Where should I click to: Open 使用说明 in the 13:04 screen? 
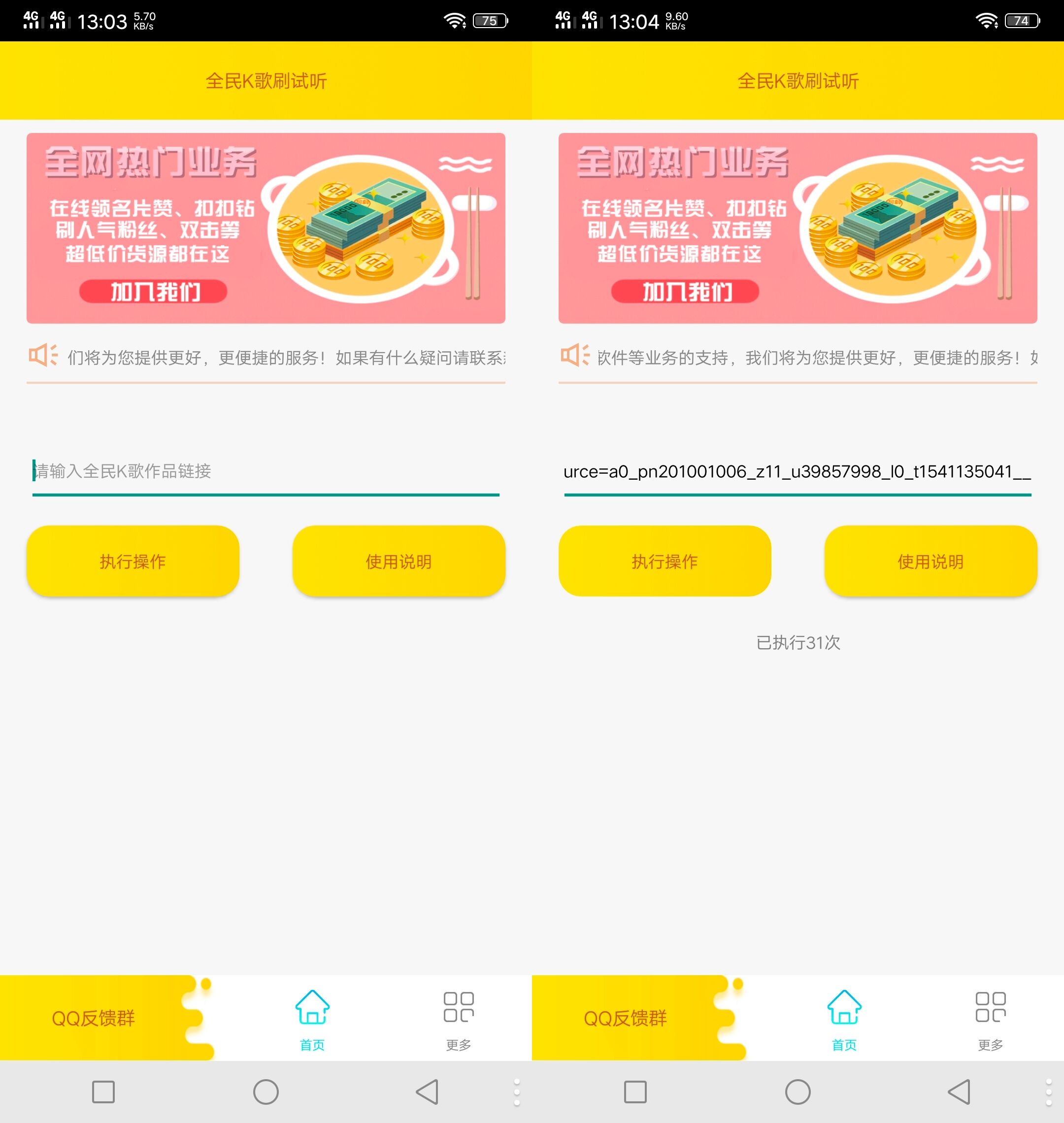(930, 561)
